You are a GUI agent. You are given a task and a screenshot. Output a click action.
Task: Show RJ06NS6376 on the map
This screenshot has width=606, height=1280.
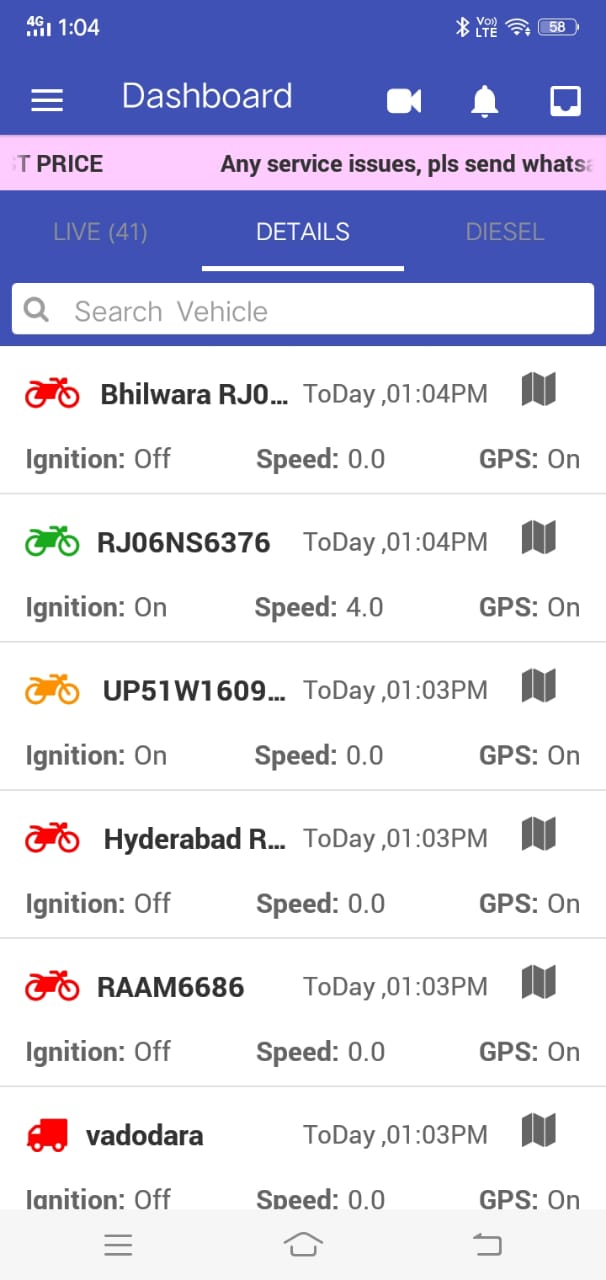538,539
